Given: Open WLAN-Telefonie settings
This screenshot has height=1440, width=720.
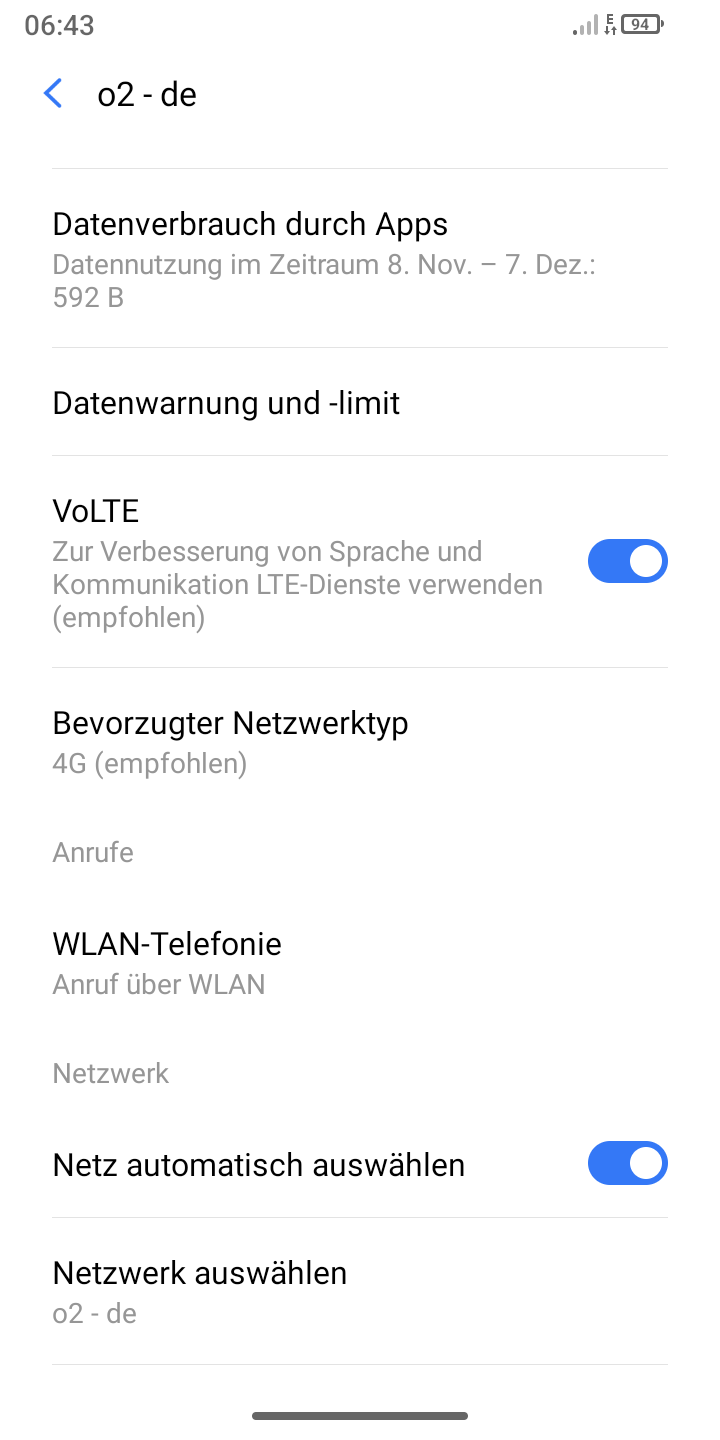Looking at the screenshot, I should click(360, 963).
